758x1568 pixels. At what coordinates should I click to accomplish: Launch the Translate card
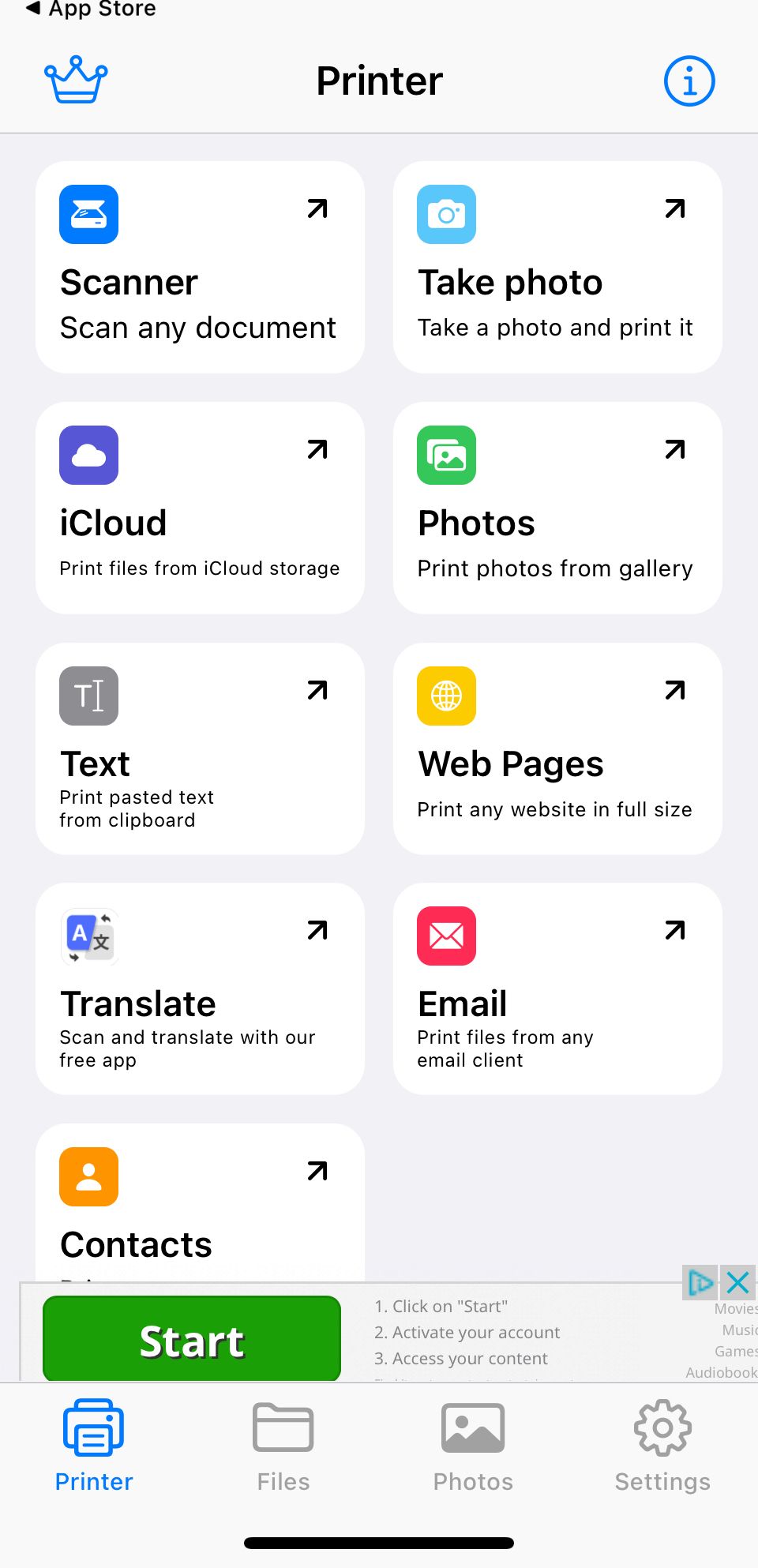pyautogui.click(x=200, y=988)
